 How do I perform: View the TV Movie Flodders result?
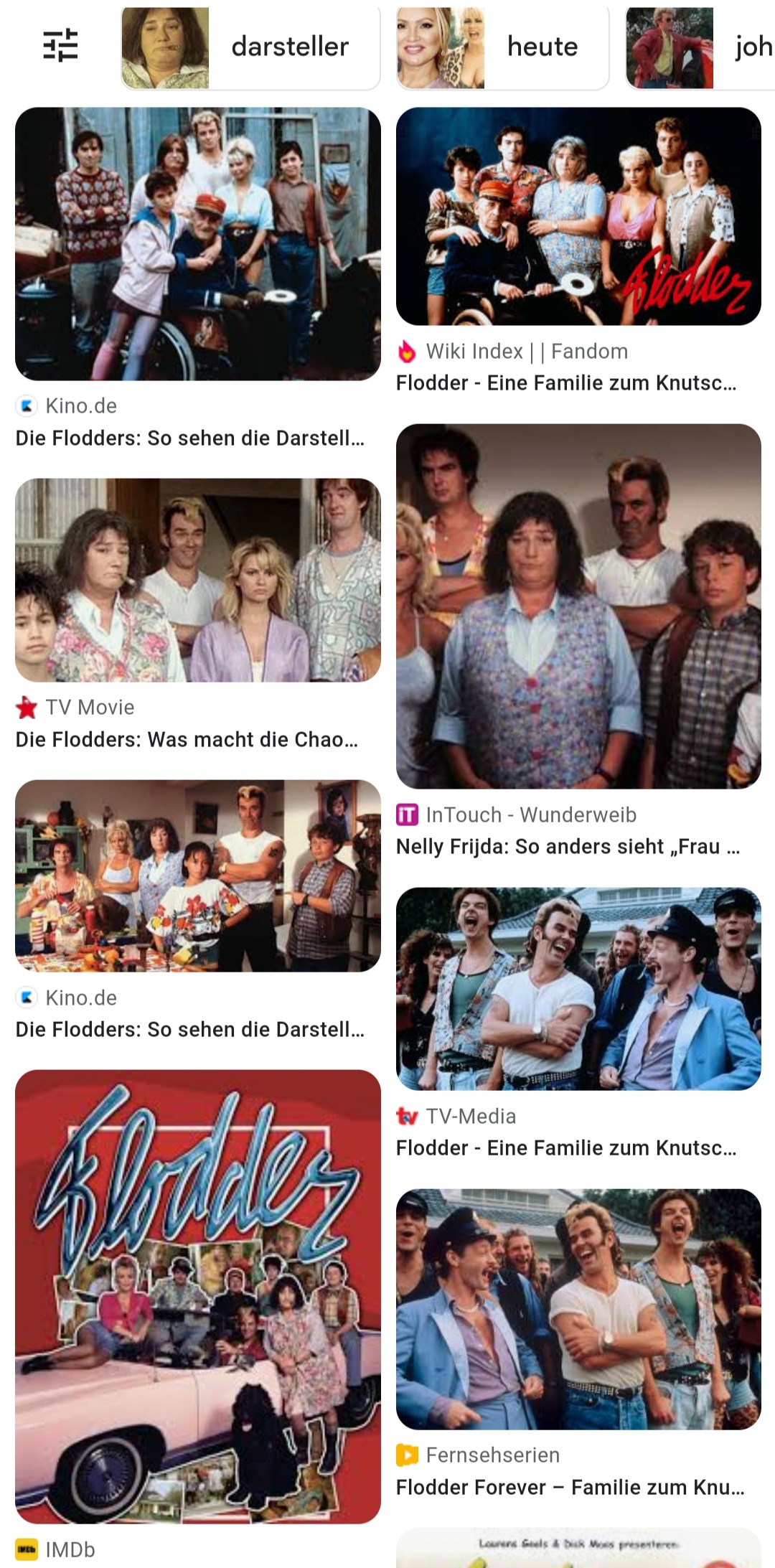[x=198, y=580]
